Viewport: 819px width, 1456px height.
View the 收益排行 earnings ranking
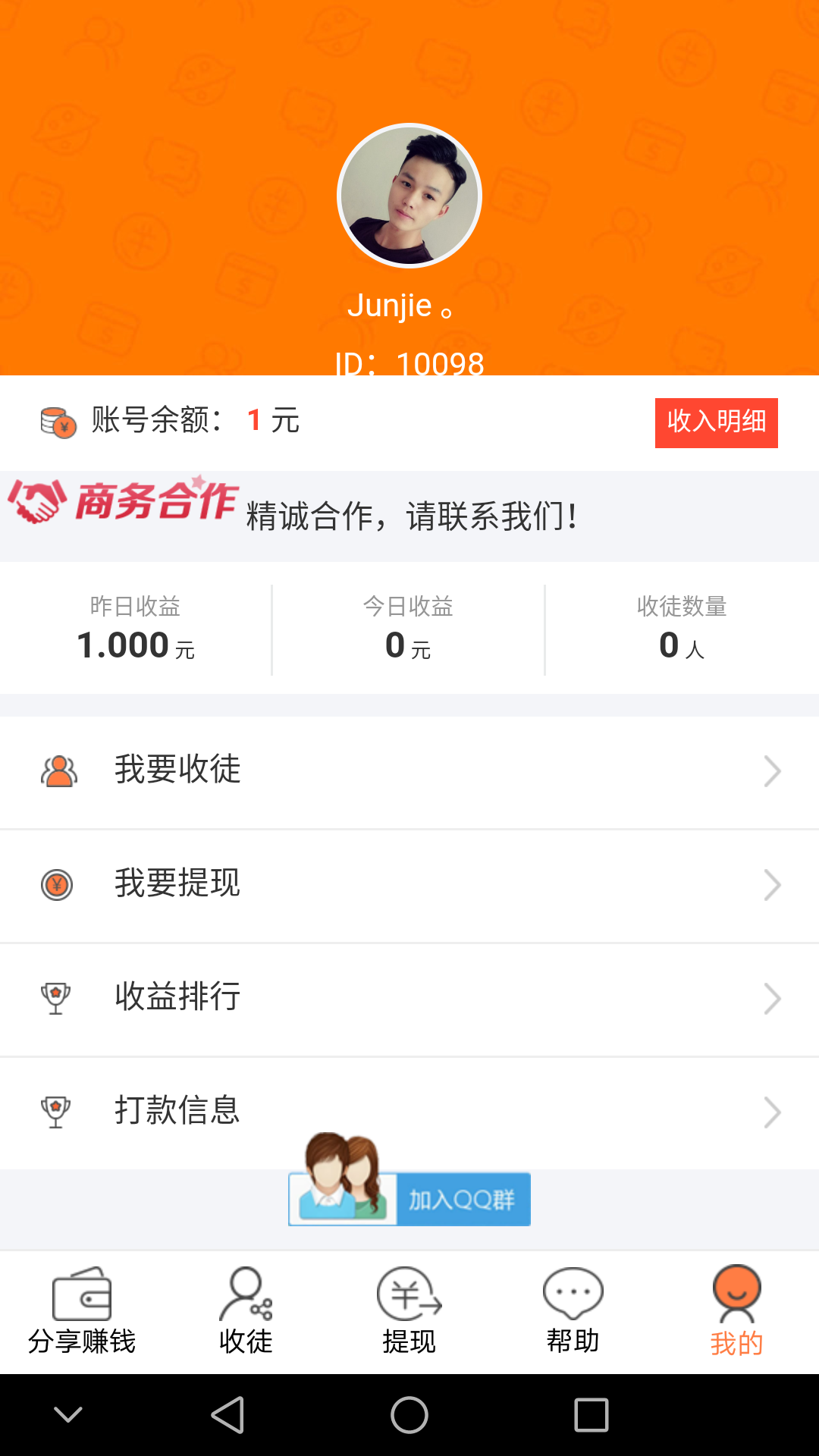[409, 999]
